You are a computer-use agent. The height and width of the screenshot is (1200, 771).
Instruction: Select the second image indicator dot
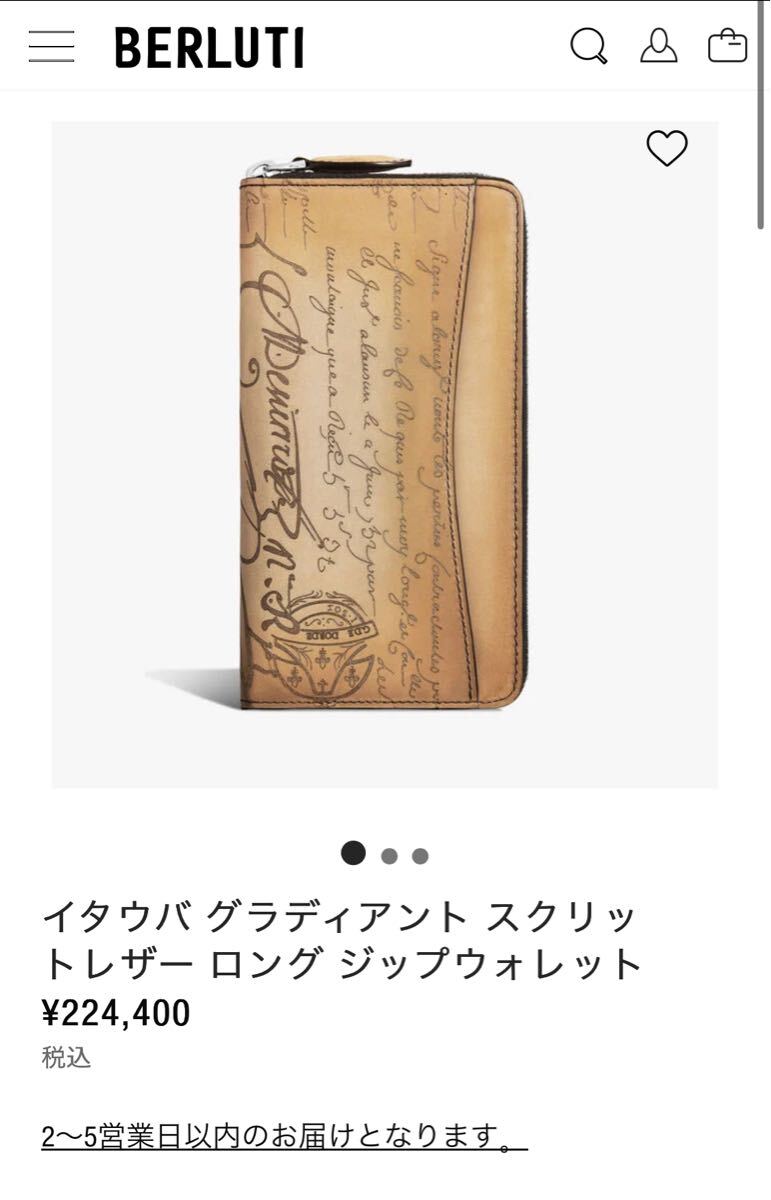coord(390,856)
